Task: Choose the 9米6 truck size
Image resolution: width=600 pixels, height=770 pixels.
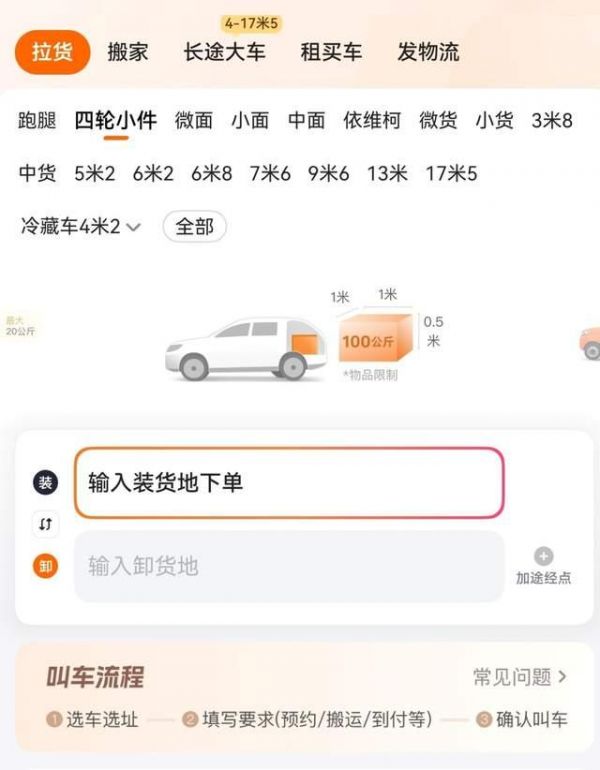Action: tap(328, 174)
